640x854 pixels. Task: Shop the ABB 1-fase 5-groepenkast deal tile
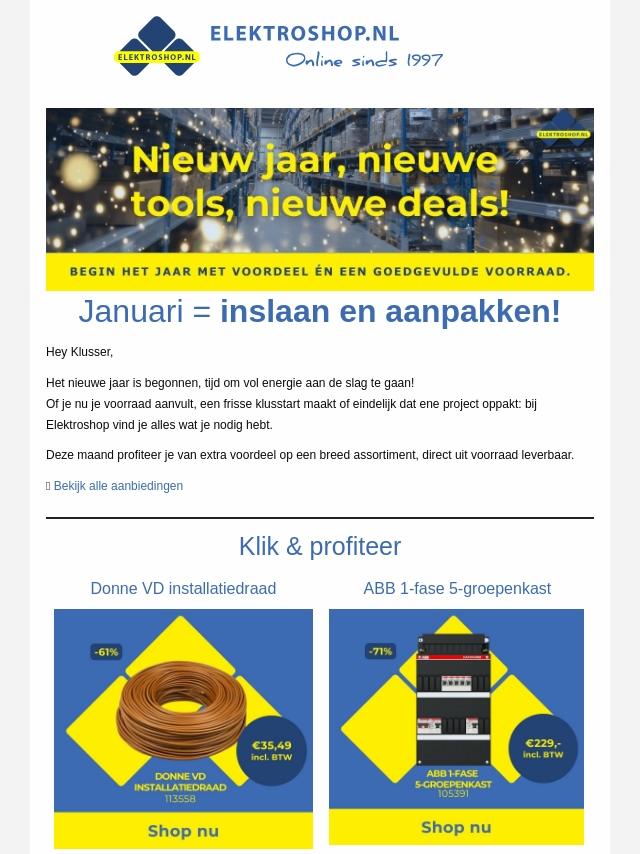click(x=456, y=726)
